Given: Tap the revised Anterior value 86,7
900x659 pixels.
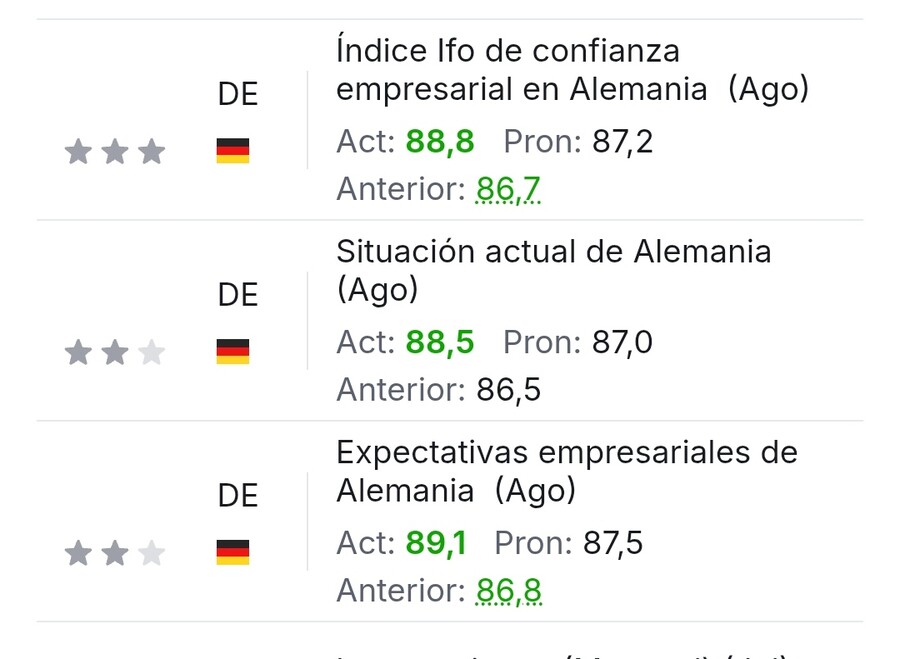Looking at the screenshot, I should point(508,189).
